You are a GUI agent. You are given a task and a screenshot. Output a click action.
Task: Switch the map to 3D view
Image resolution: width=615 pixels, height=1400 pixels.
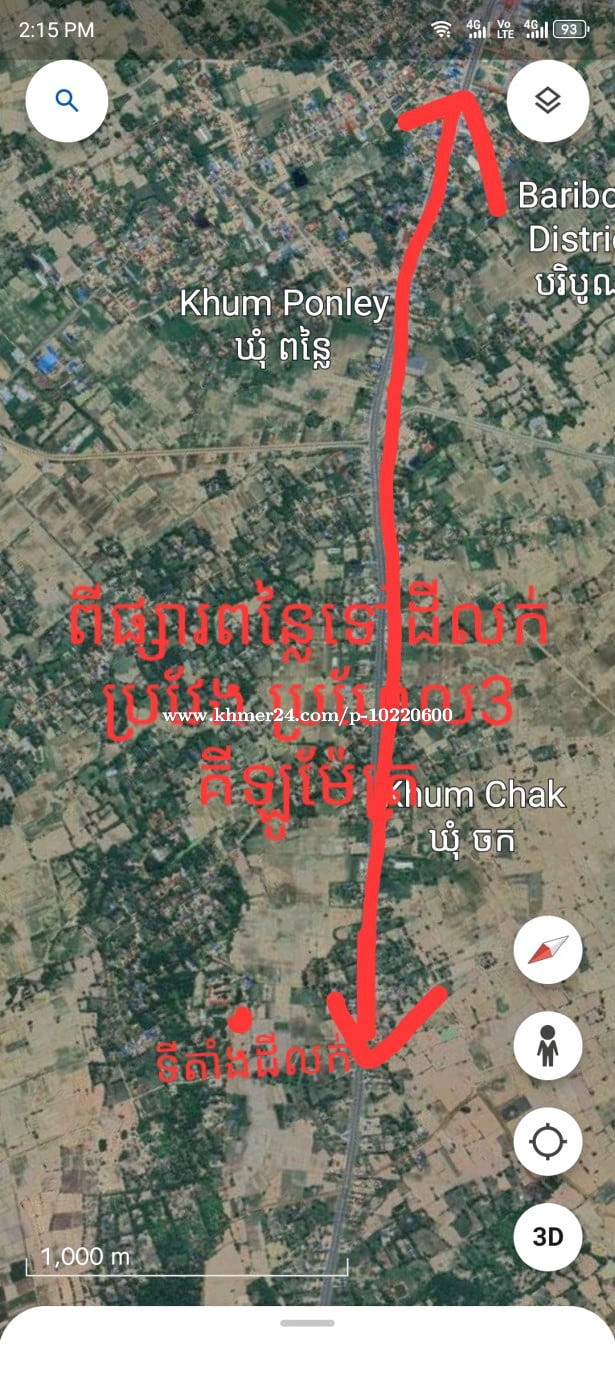(x=548, y=1237)
